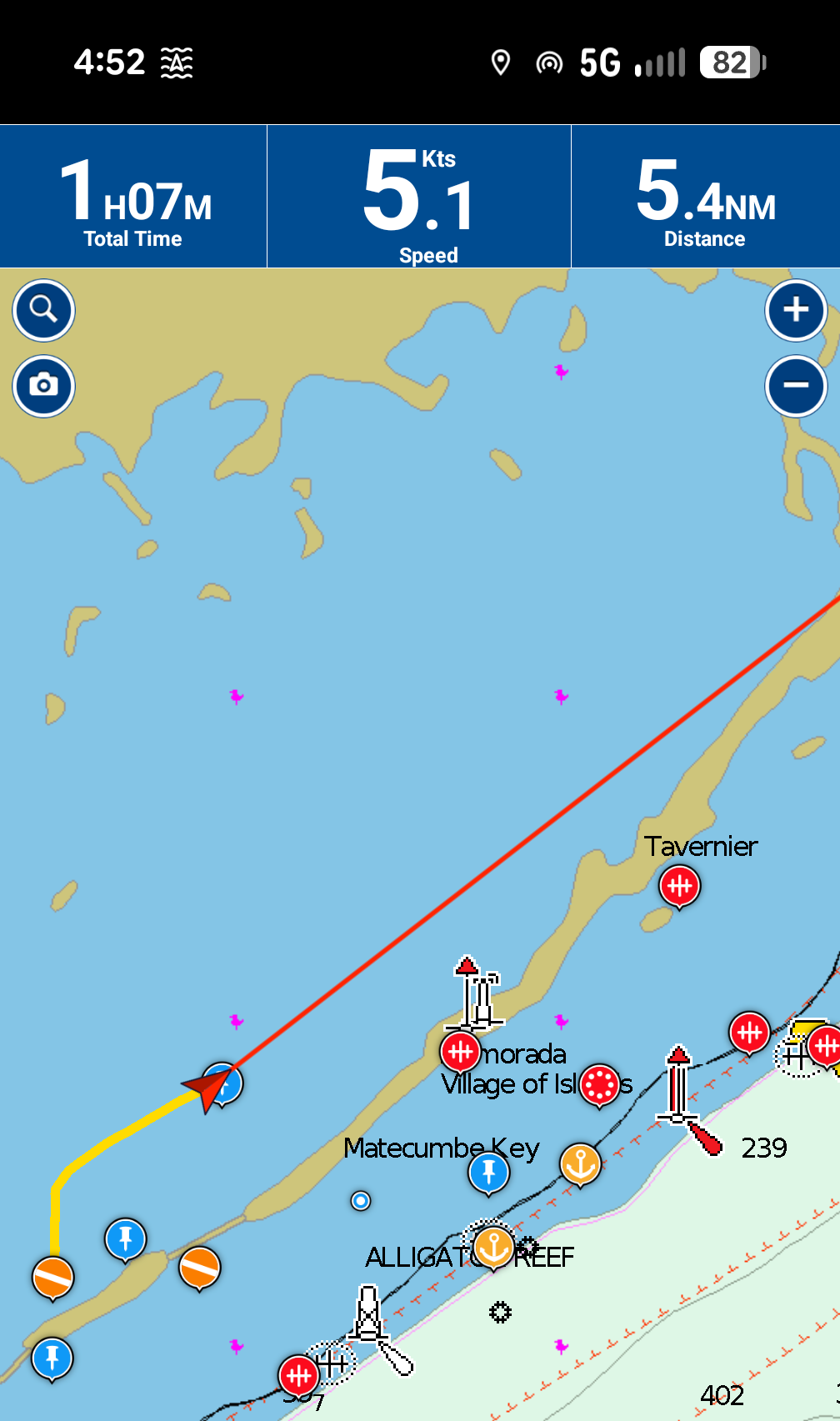Open the orange anchor marker on Alligator Reef
The height and width of the screenshot is (1421, 840).
(x=492, y=1247)
